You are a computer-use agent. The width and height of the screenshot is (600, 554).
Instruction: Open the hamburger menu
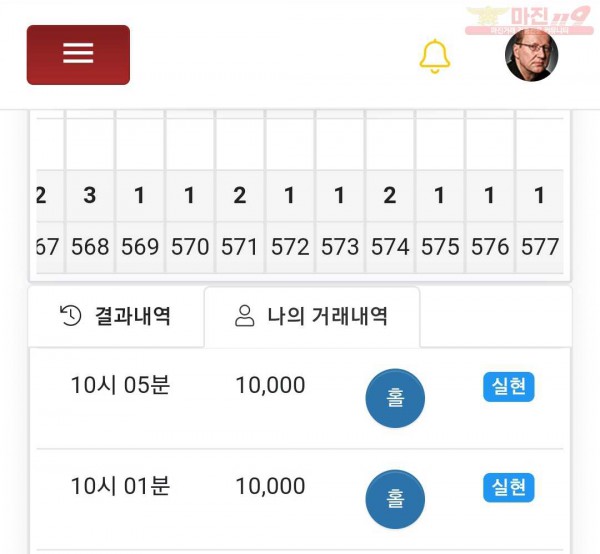pyautogui.click(x=78, y=55)
